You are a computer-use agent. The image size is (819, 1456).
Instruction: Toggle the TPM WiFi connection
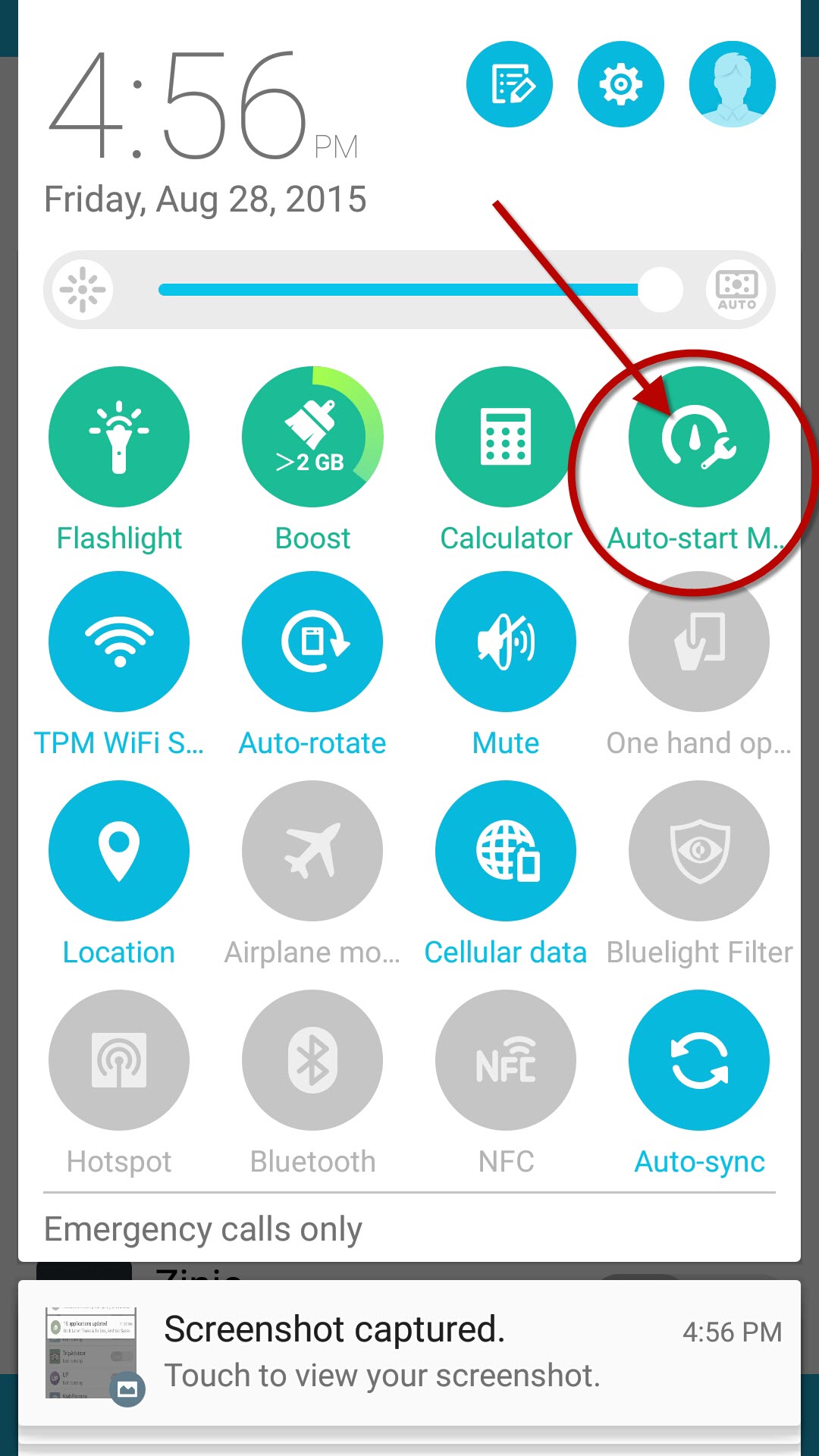[x=119, y=642]
